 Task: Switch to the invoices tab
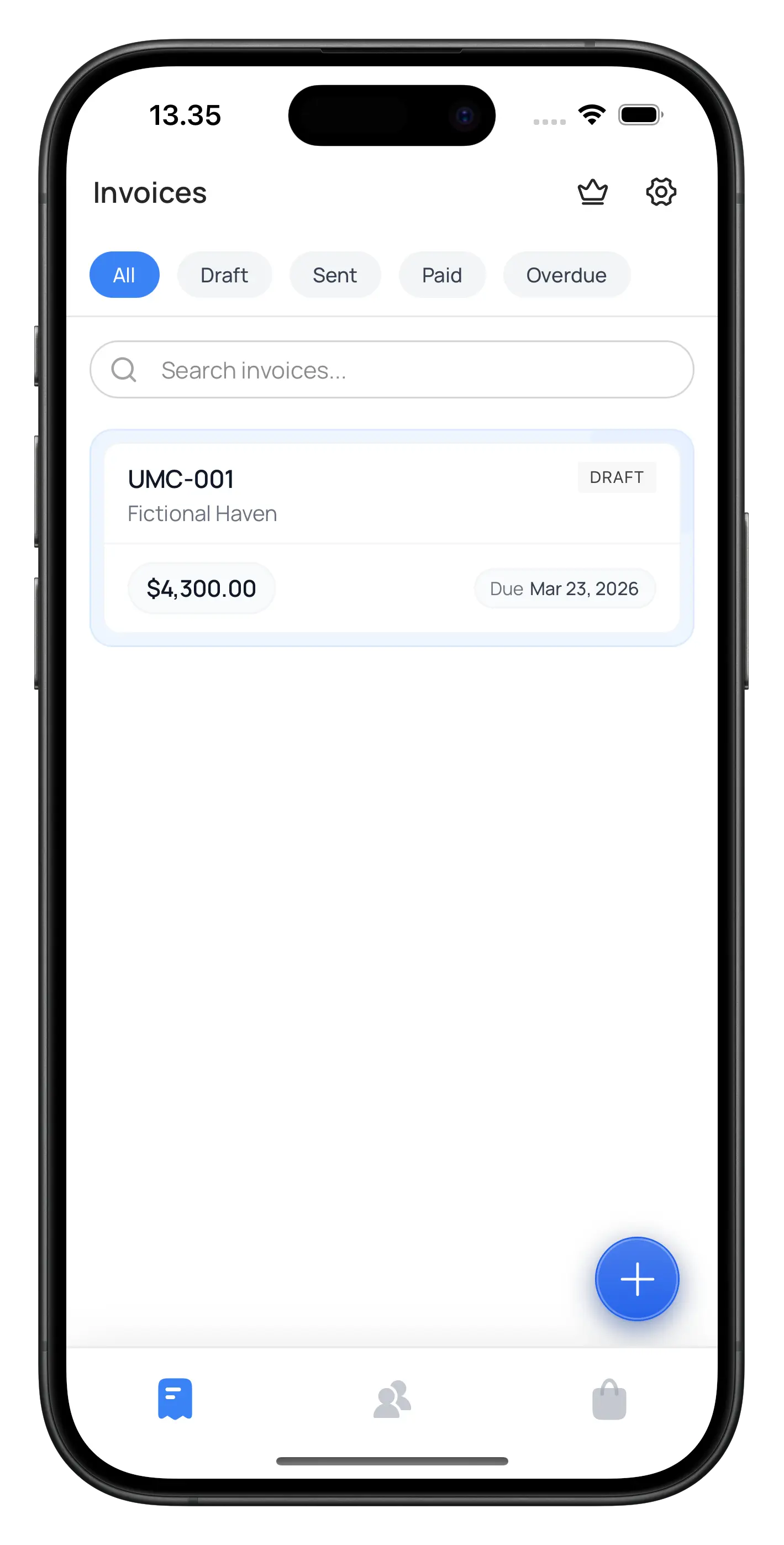tap(175, 1399)
